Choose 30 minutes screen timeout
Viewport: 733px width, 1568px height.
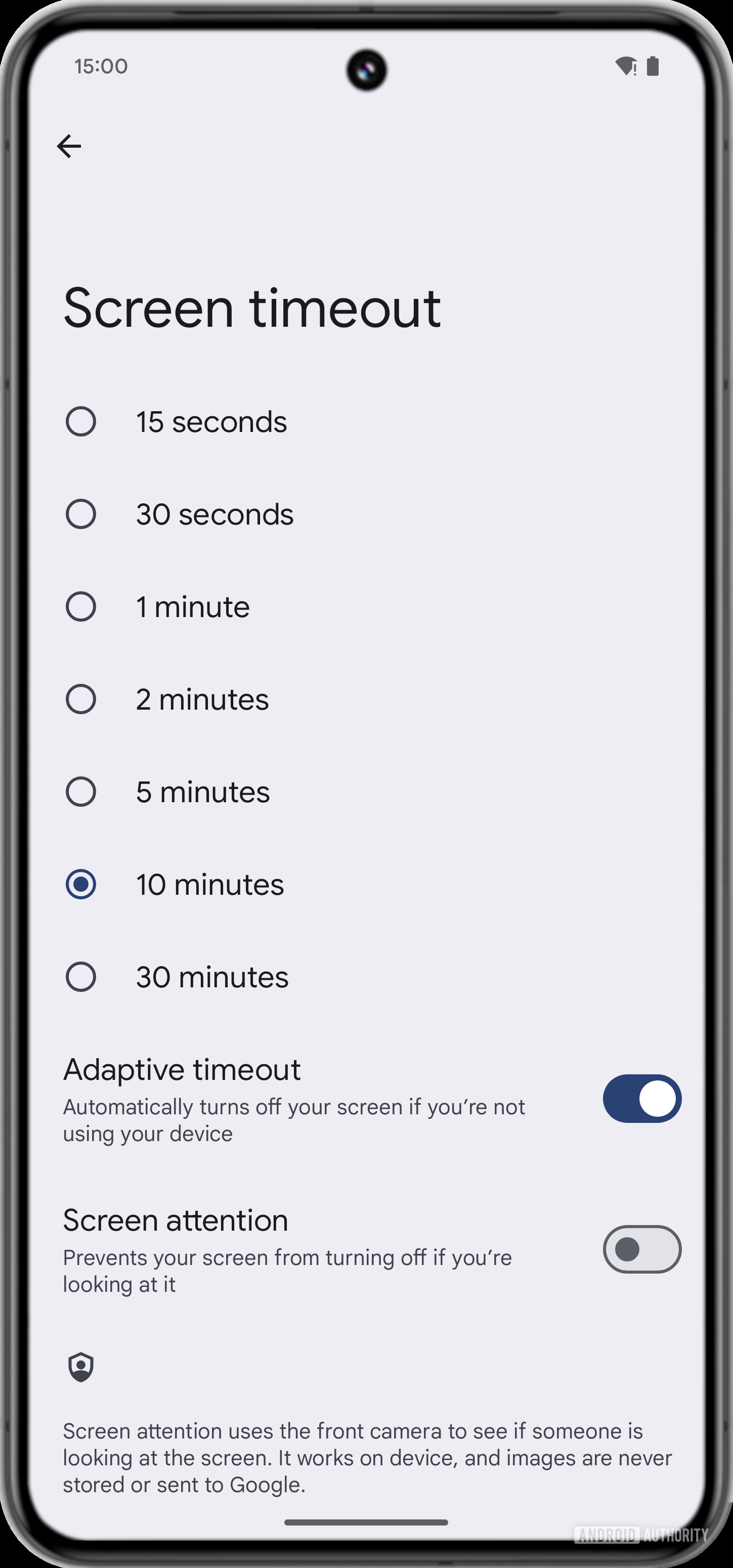(81, 977)
